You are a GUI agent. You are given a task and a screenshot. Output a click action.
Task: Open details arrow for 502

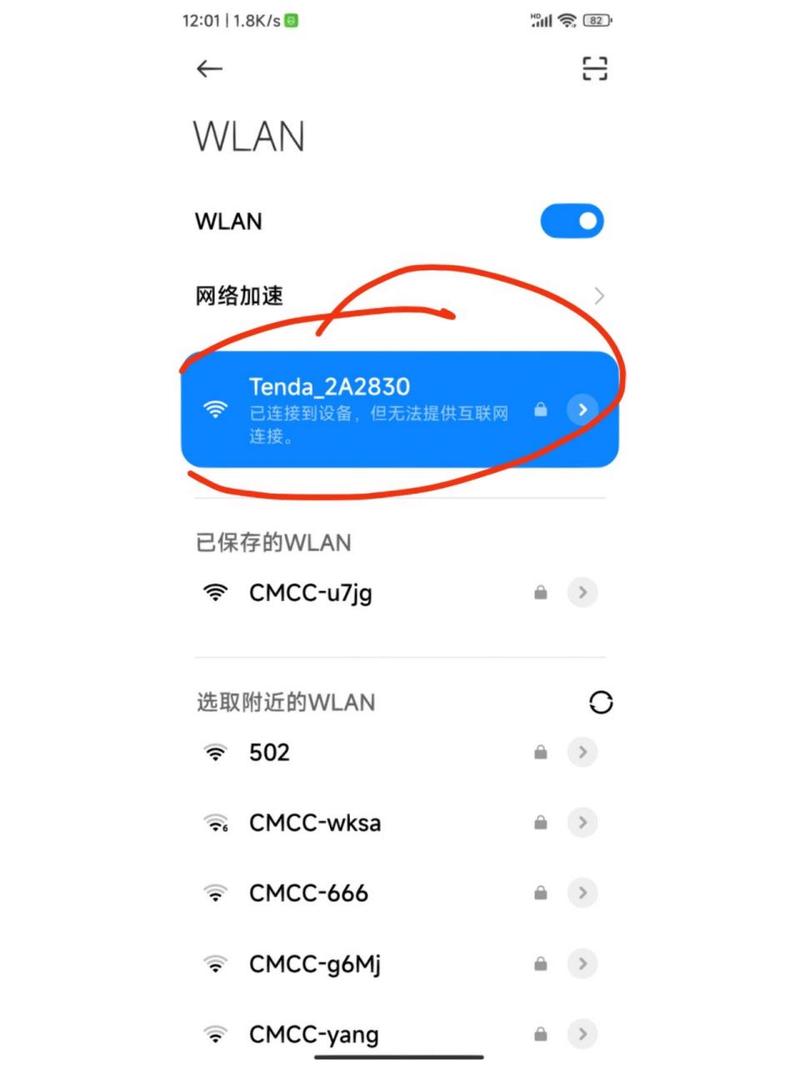pos(582,752)
